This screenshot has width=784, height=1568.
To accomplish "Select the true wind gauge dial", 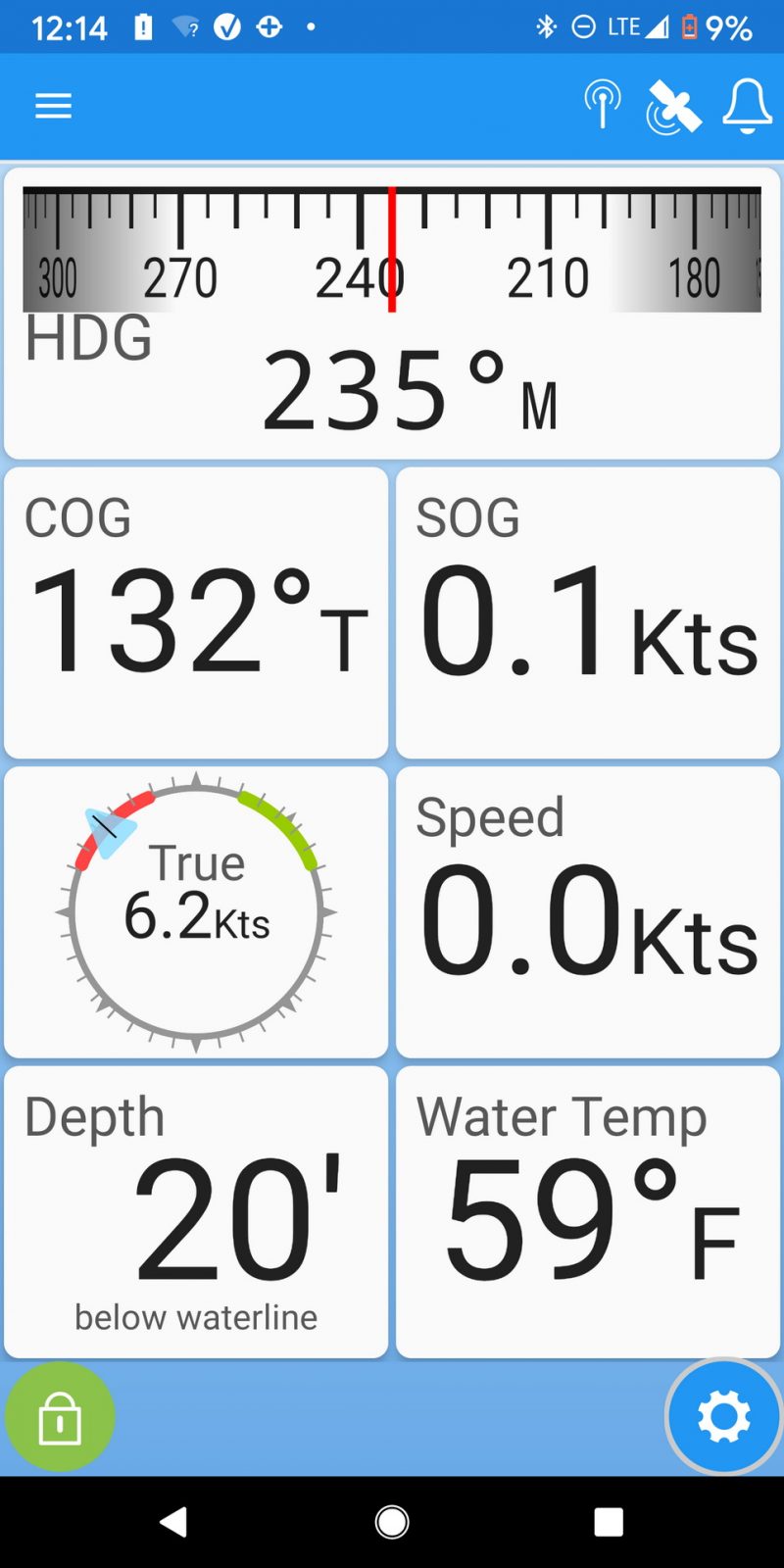I will [x=196, y=911].
